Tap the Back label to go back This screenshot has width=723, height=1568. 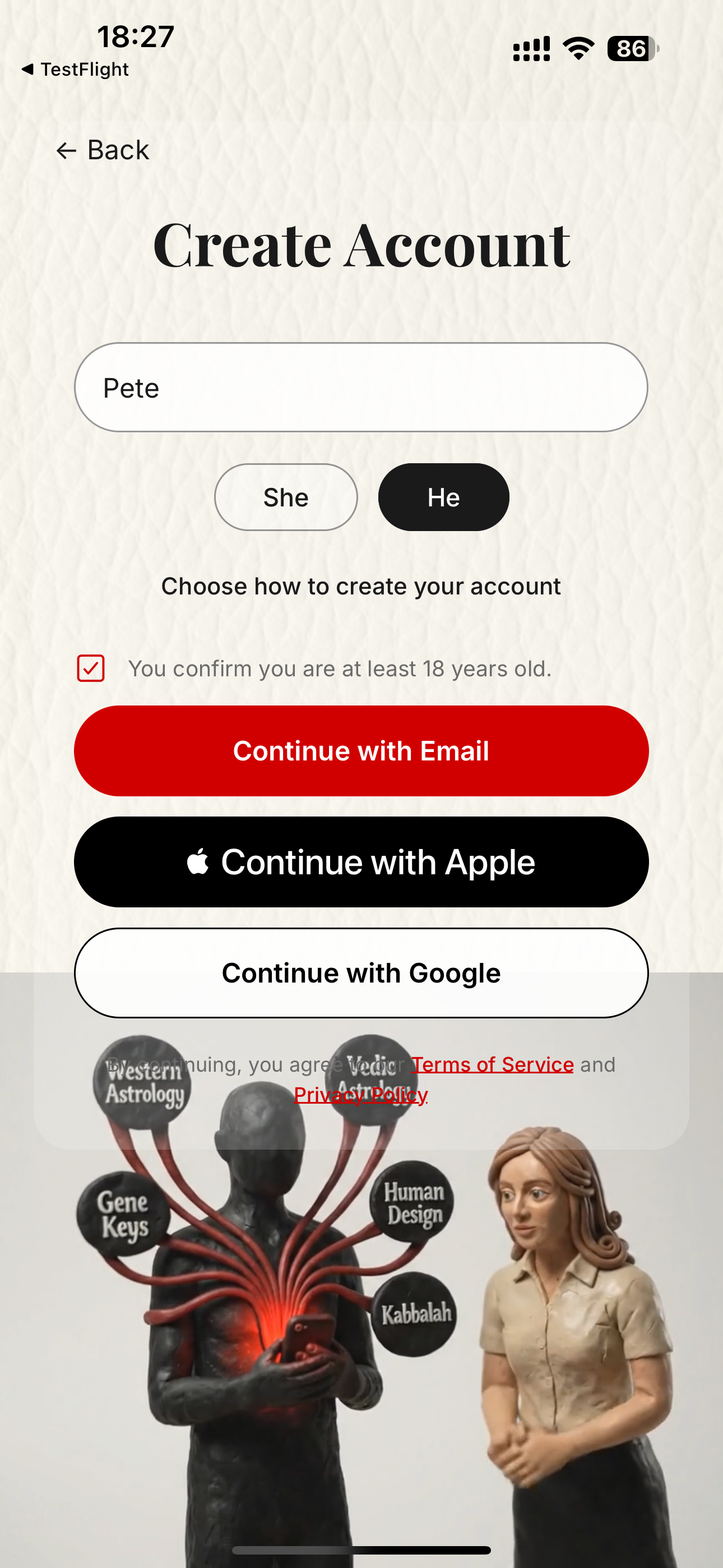coord(118,149)
